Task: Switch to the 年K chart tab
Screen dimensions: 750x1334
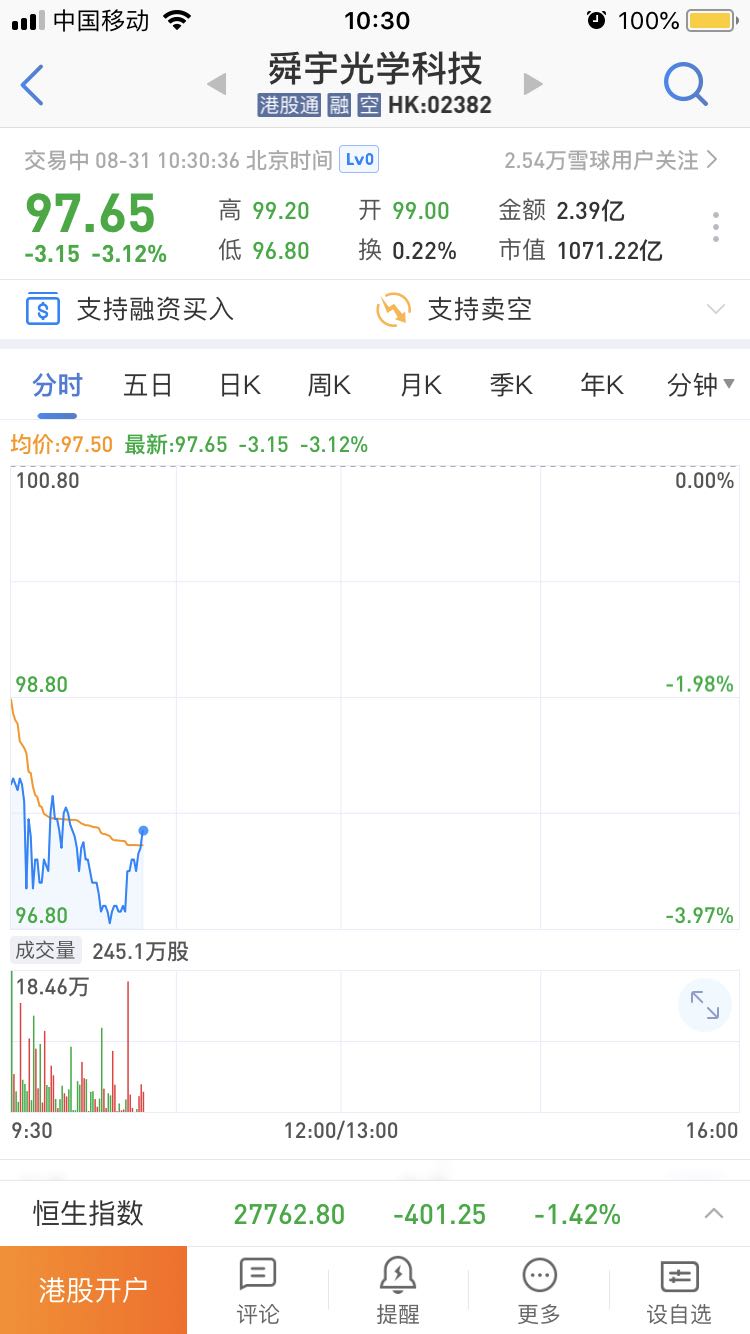Action: 602,386
